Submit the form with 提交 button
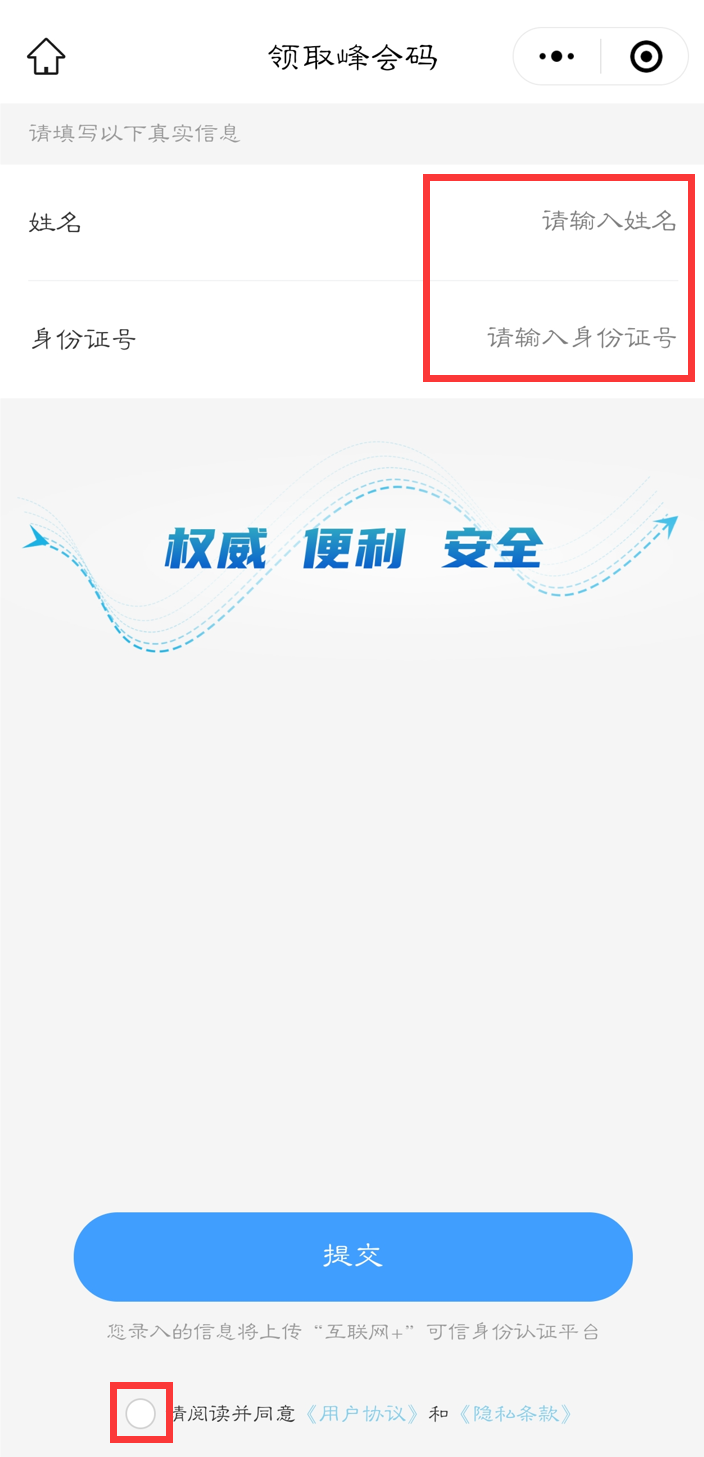This screenshot has width=704, height=1457. (353, 1256)
